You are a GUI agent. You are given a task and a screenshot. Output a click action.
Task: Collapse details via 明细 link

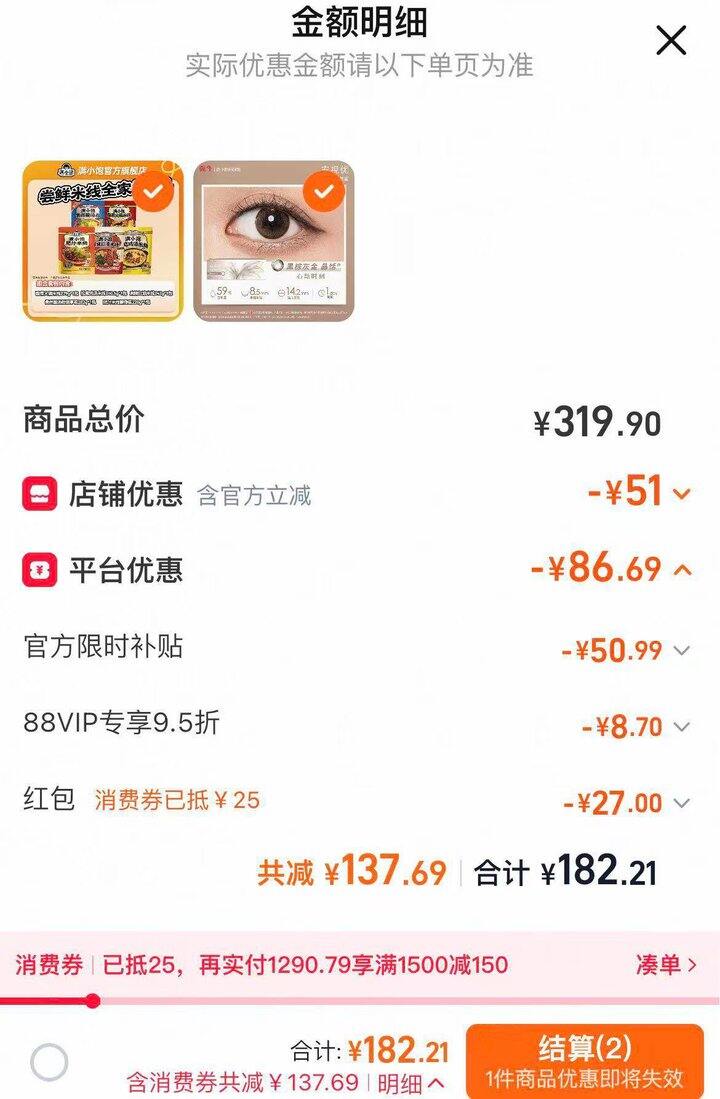coord(411,1082)
